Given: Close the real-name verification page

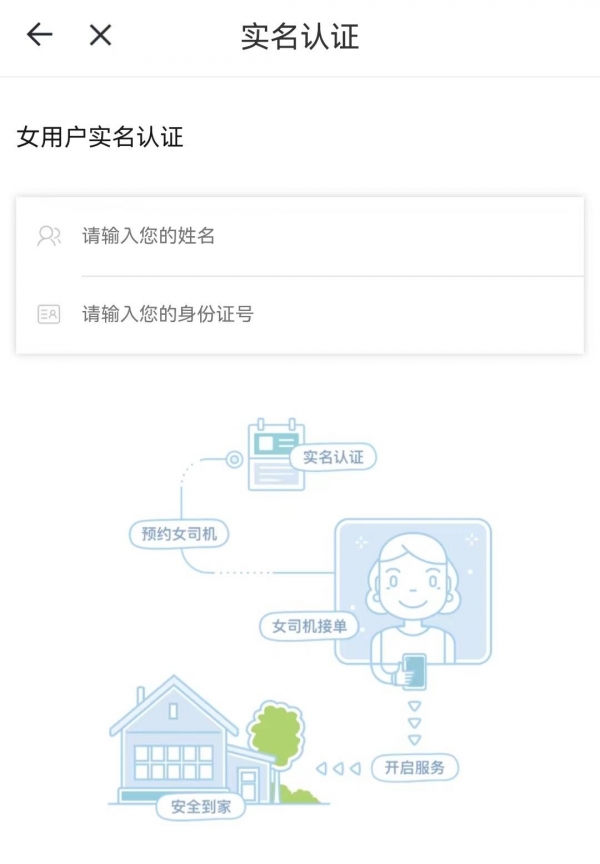Looking at the screenshot, I should tap(100, 35).
